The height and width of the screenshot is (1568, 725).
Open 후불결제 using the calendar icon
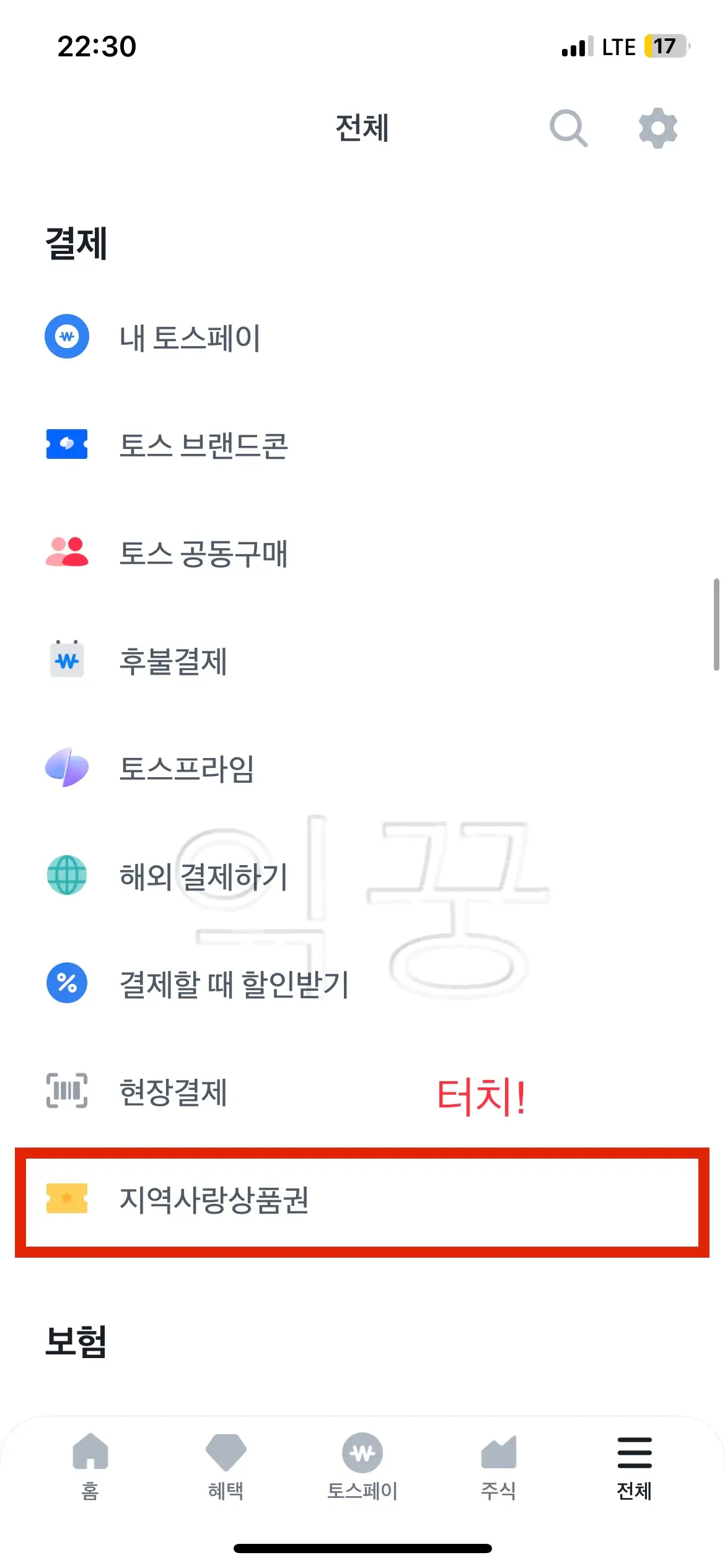pos(66,661)
